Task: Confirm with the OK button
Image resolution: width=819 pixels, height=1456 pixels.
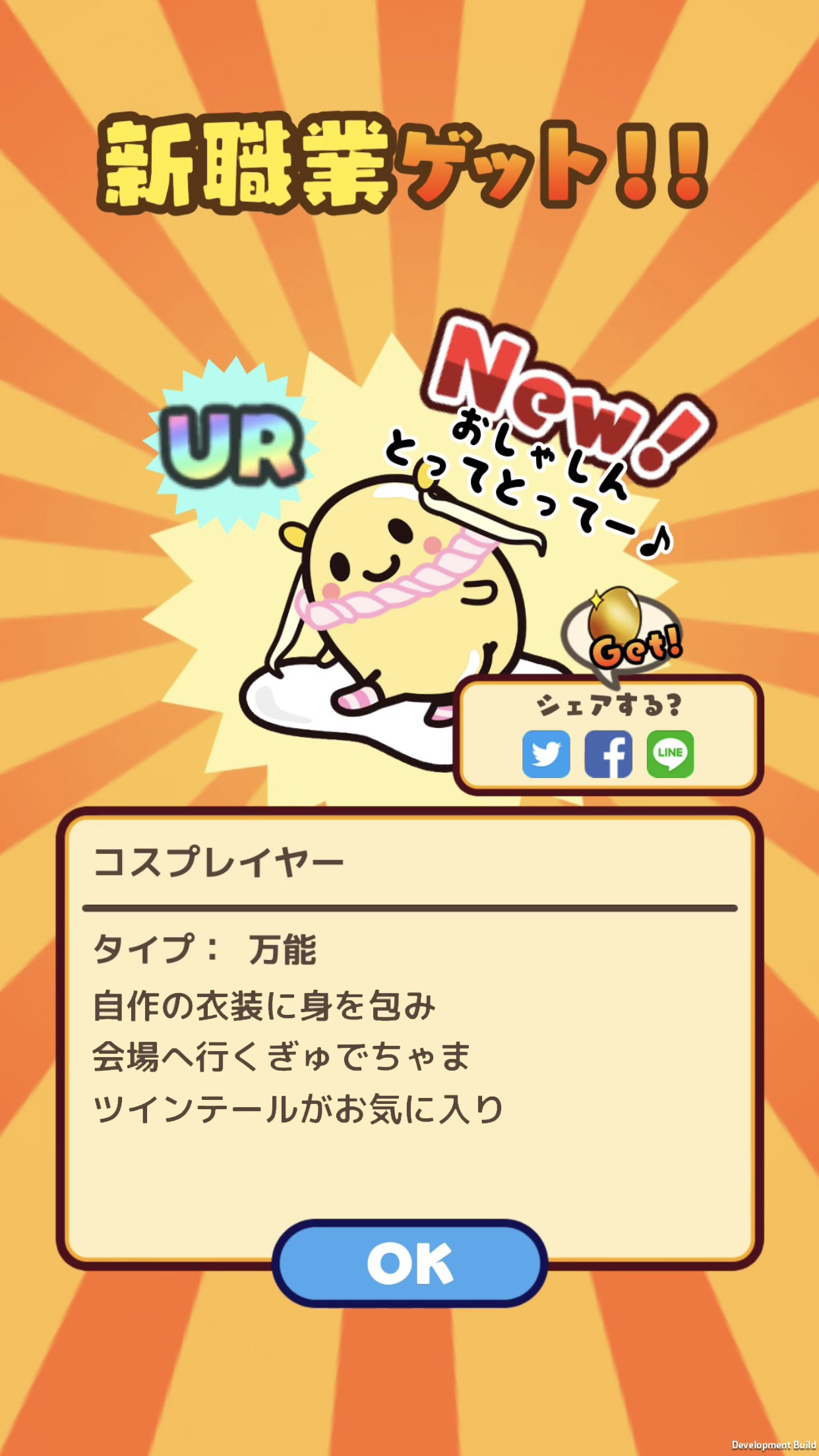Action: (x=409, y=1263)
